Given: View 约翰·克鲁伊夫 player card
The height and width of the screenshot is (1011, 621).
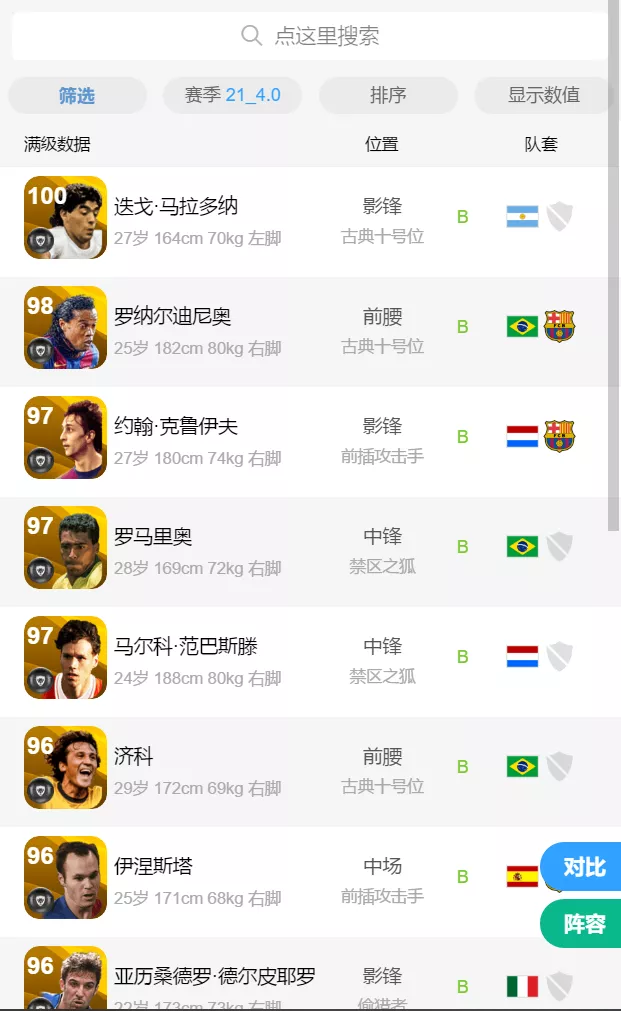Looking at the screenshot, I should (176, 428).
